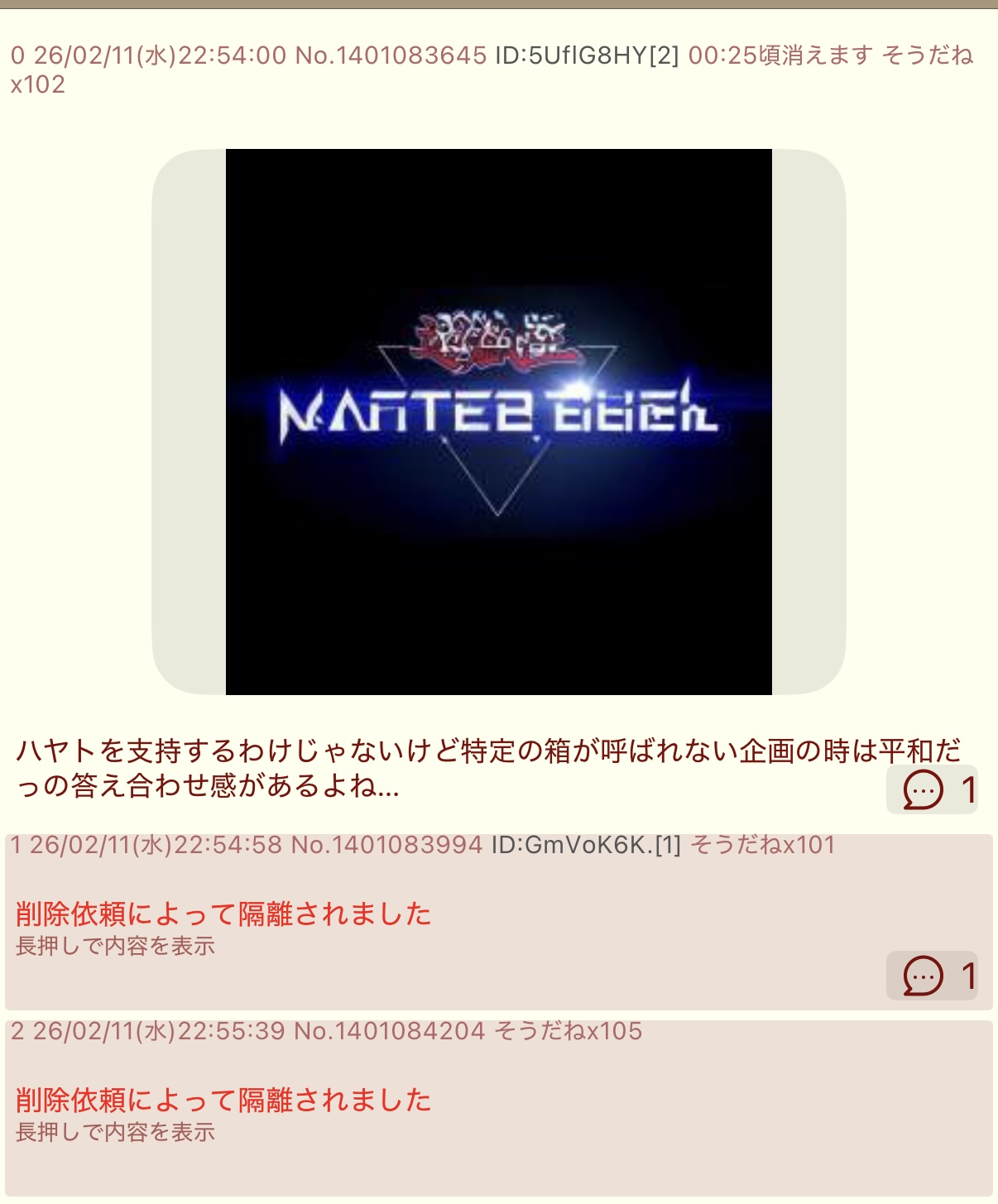Open the MASTER DUEL image in post 0
Image resolution: width=998 pixels, height=1204 pixels.
coord(498,421)
